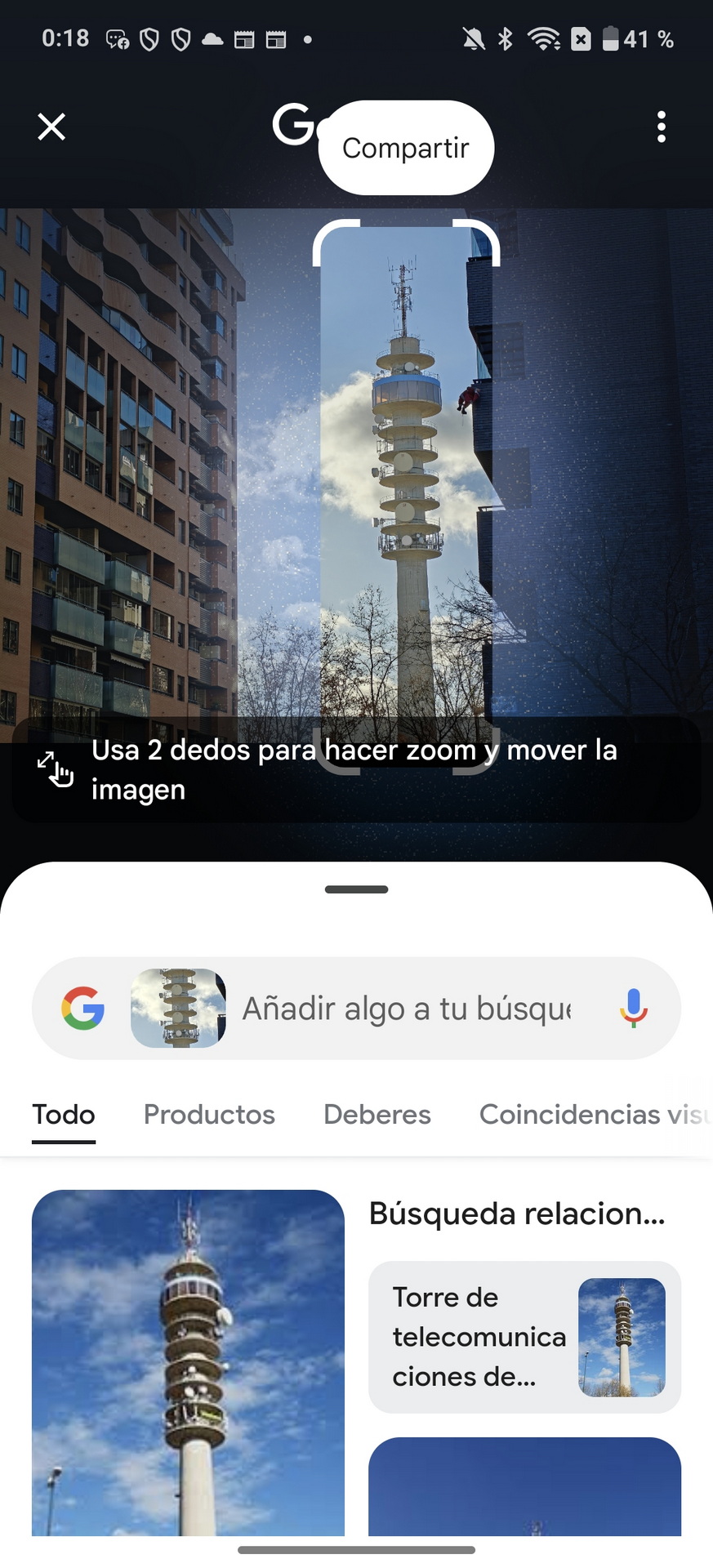Select the Todo tab

click(64, 1114)
